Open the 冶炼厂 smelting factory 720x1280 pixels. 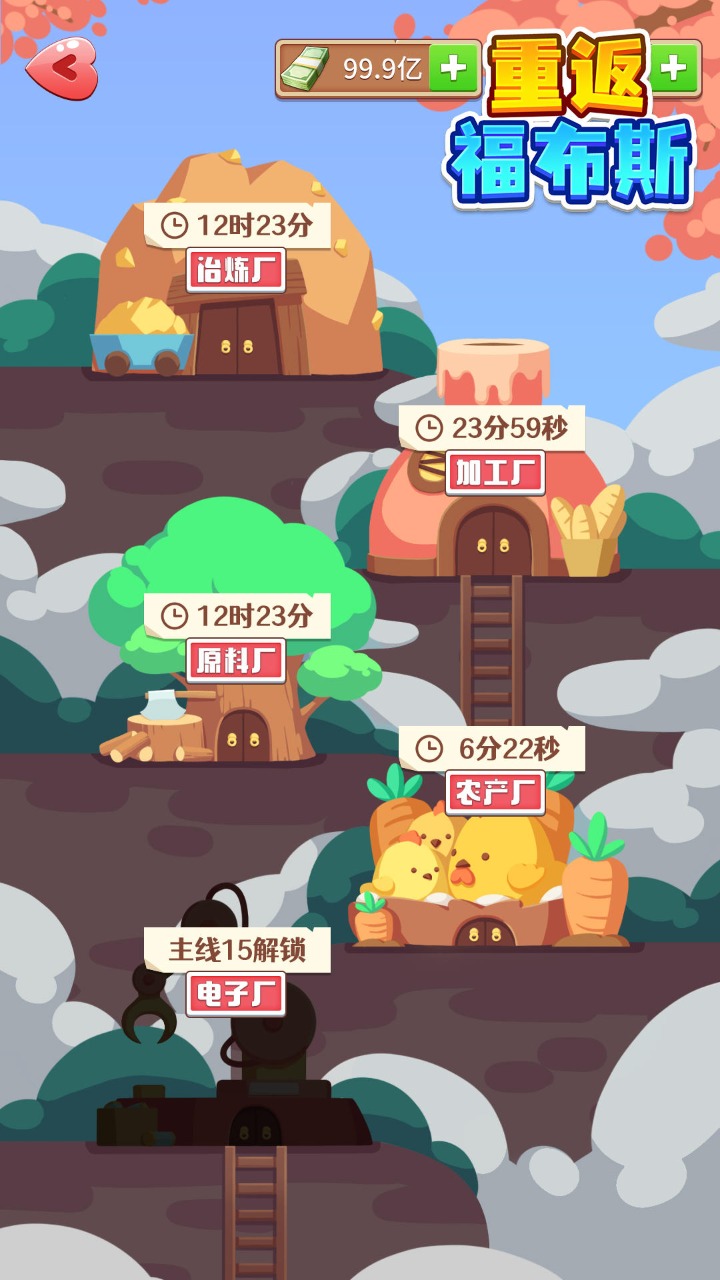237,300
